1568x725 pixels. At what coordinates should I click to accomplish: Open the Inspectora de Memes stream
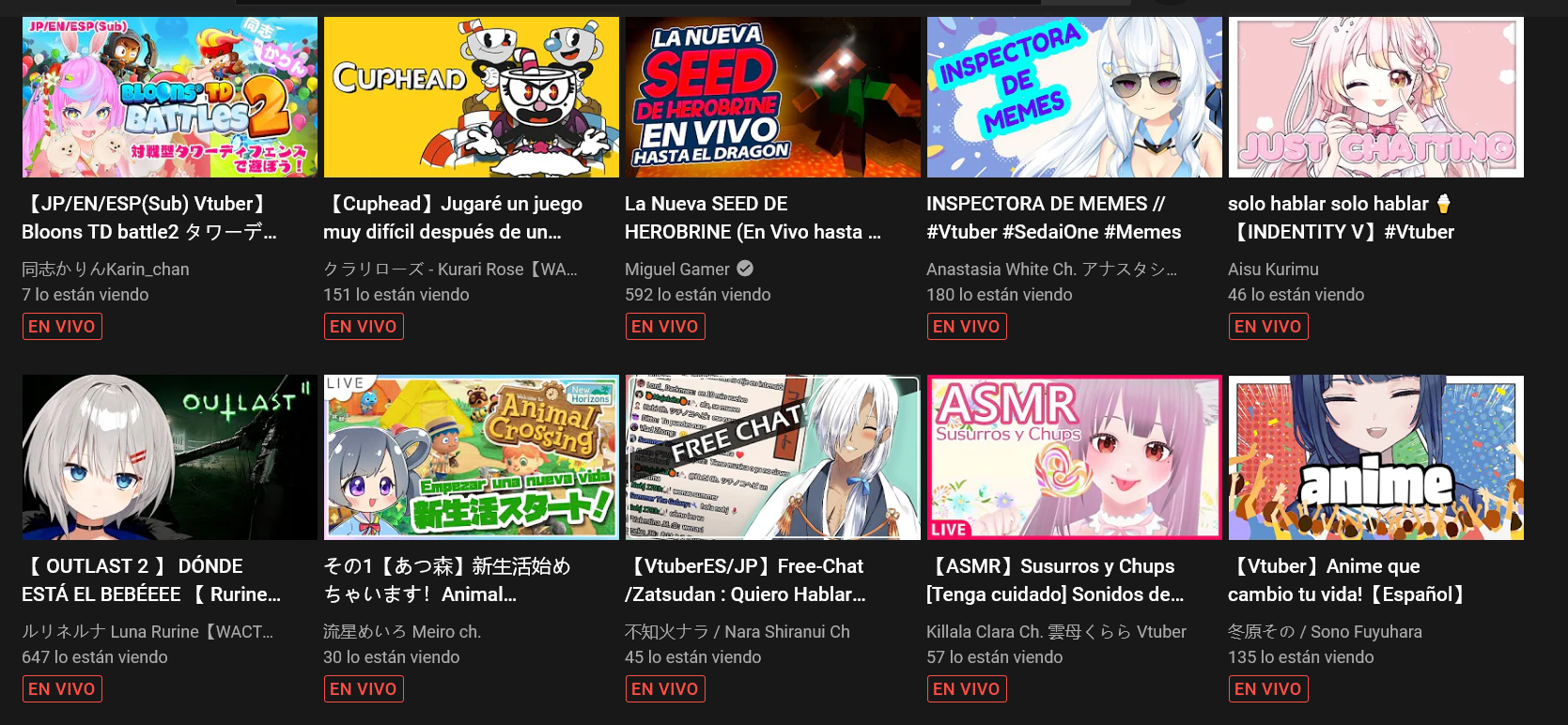[x=1074, y=98]
